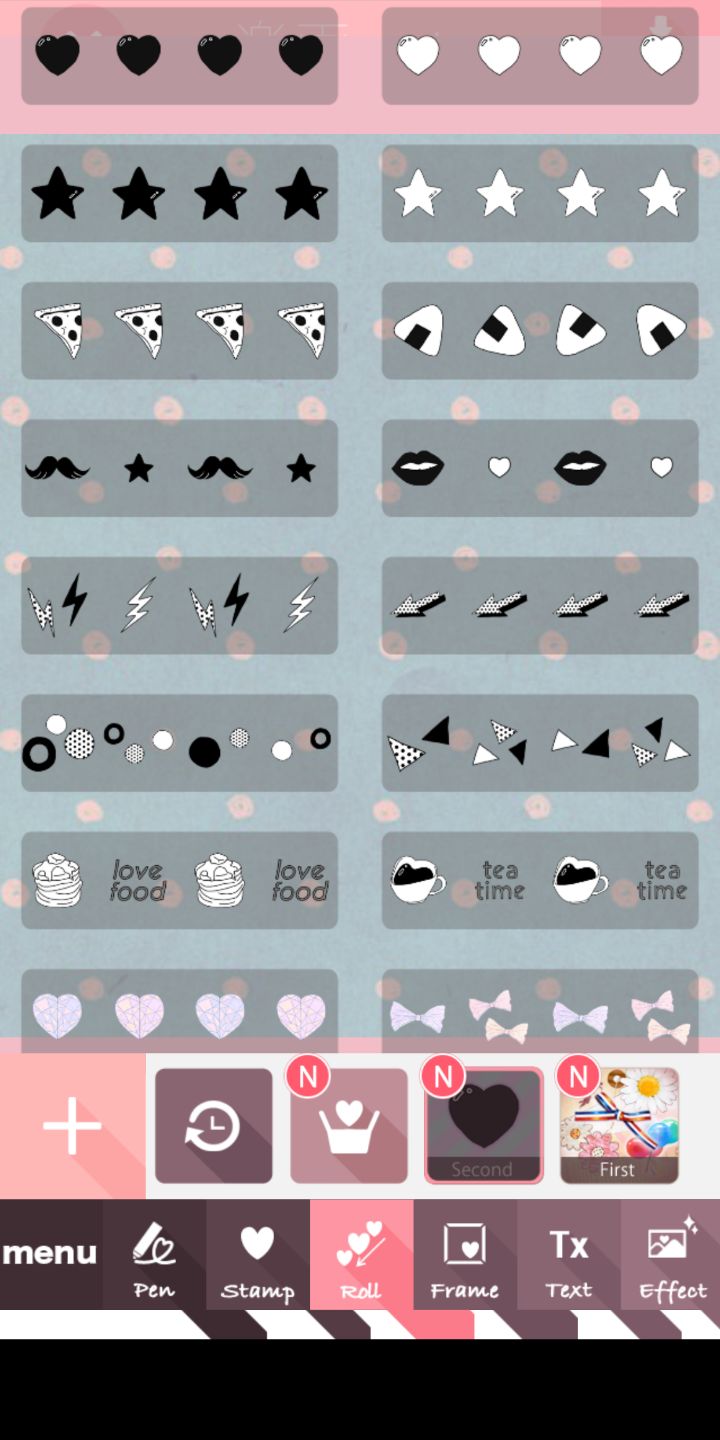Image resolution: width=720 pixels, height=1440 pixels.
Task: Pick the lips and heart roll
Action: (540, 467)
